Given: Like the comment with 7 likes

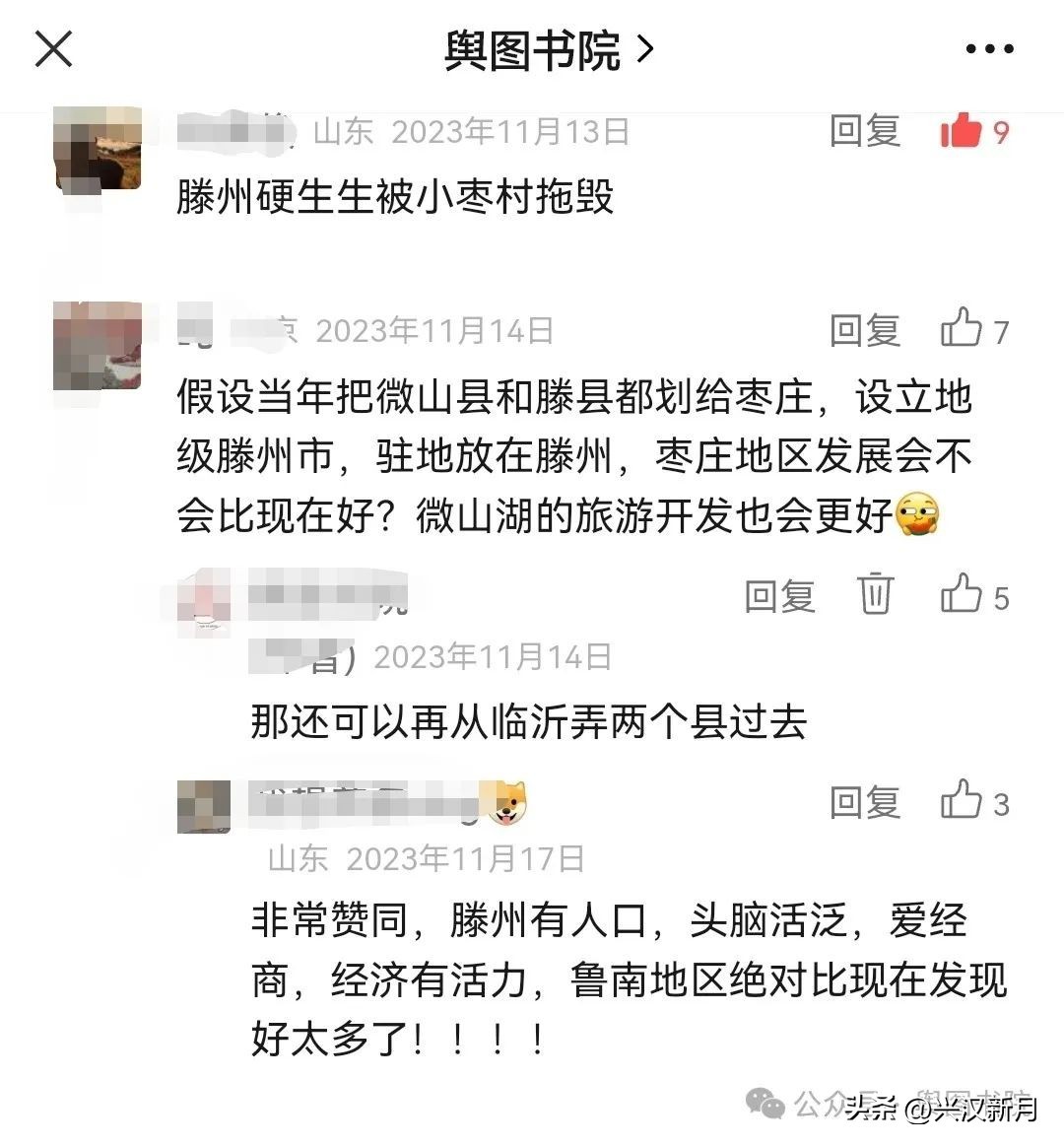Looking at the screenshot, I should tap(962, 328).
